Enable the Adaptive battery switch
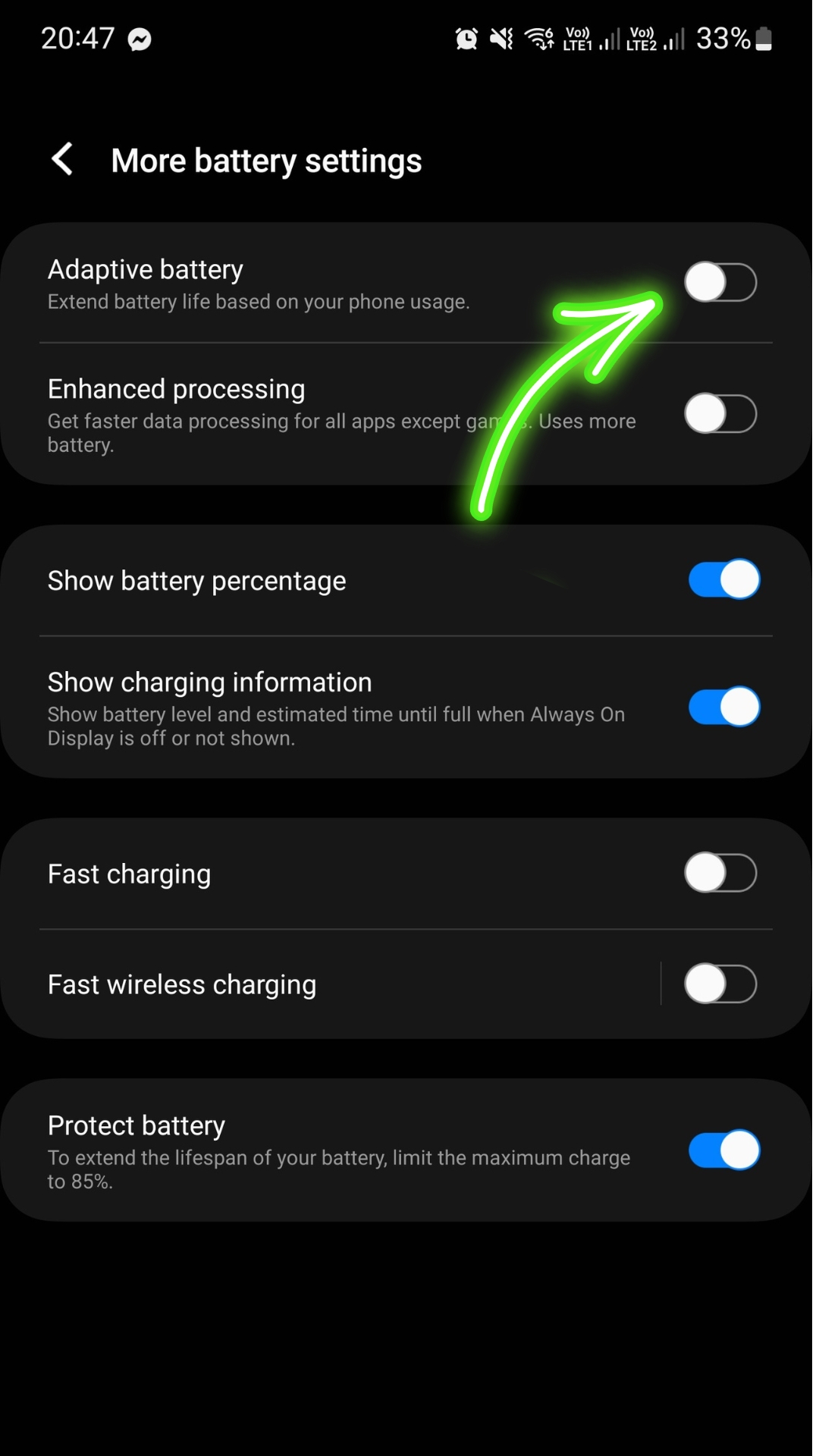Screen dimensions: 819x1456 [x=720, y=282]
